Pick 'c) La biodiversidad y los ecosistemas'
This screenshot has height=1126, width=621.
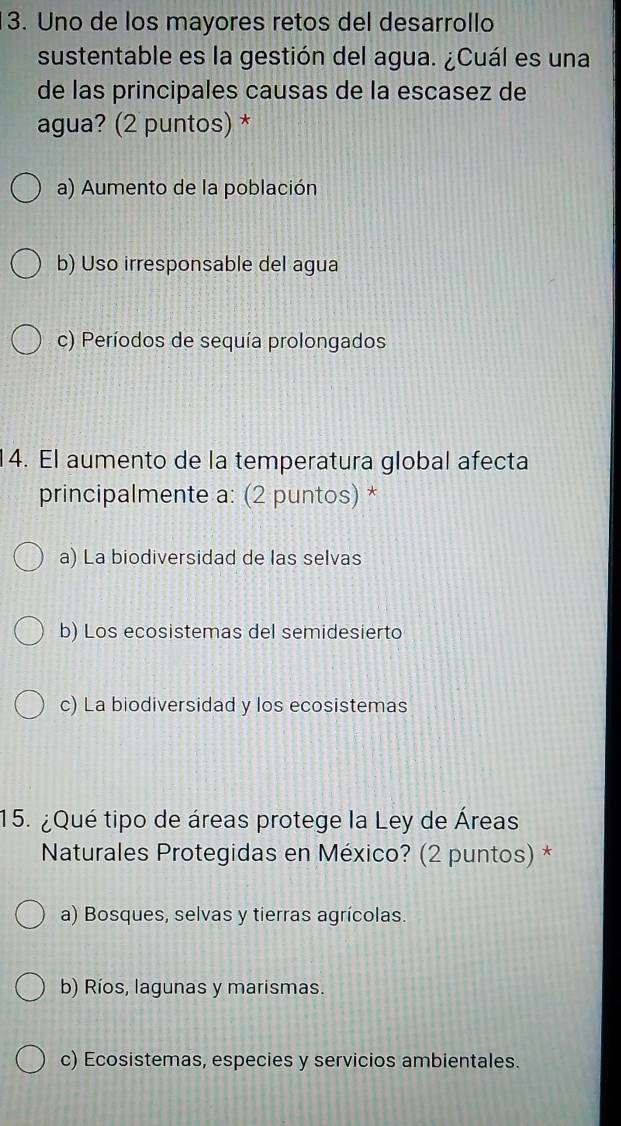[x=29, y=706]
